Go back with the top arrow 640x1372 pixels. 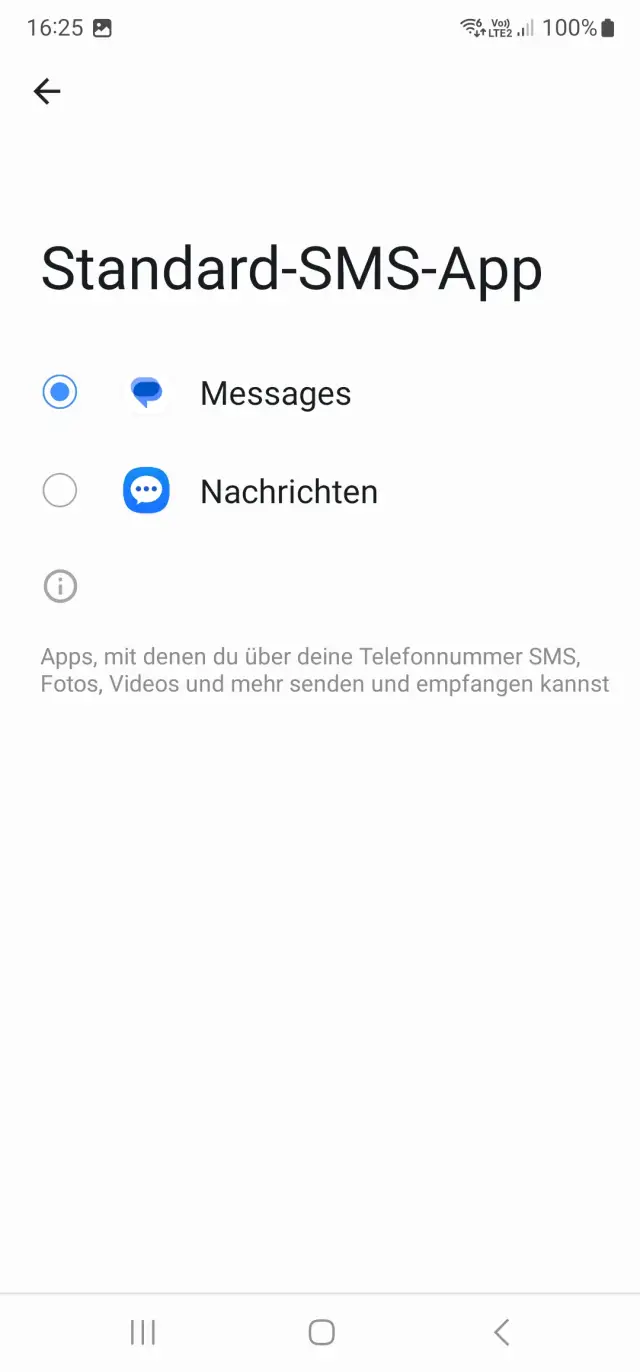pyautogui.click(x=47, y=92)
